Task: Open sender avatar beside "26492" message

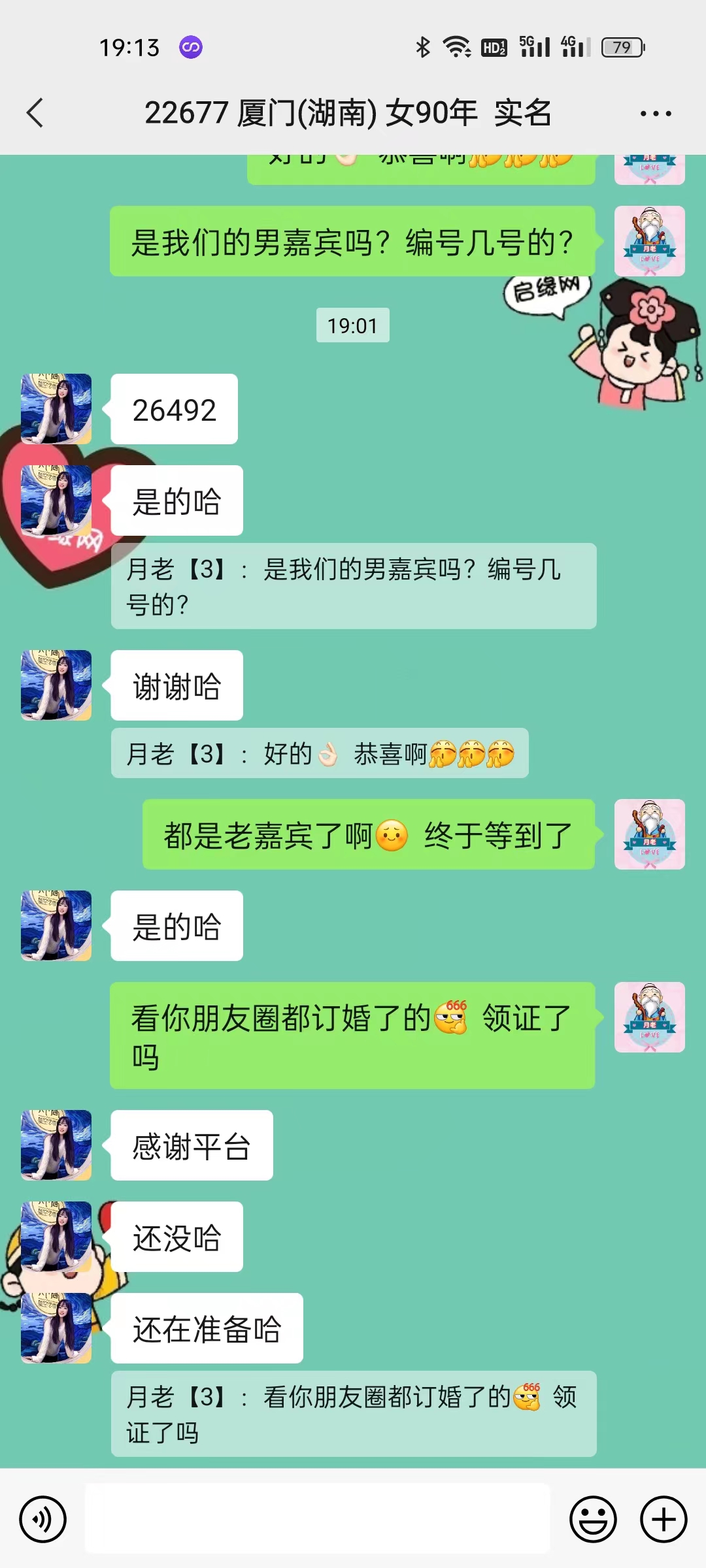Action: 56,409
